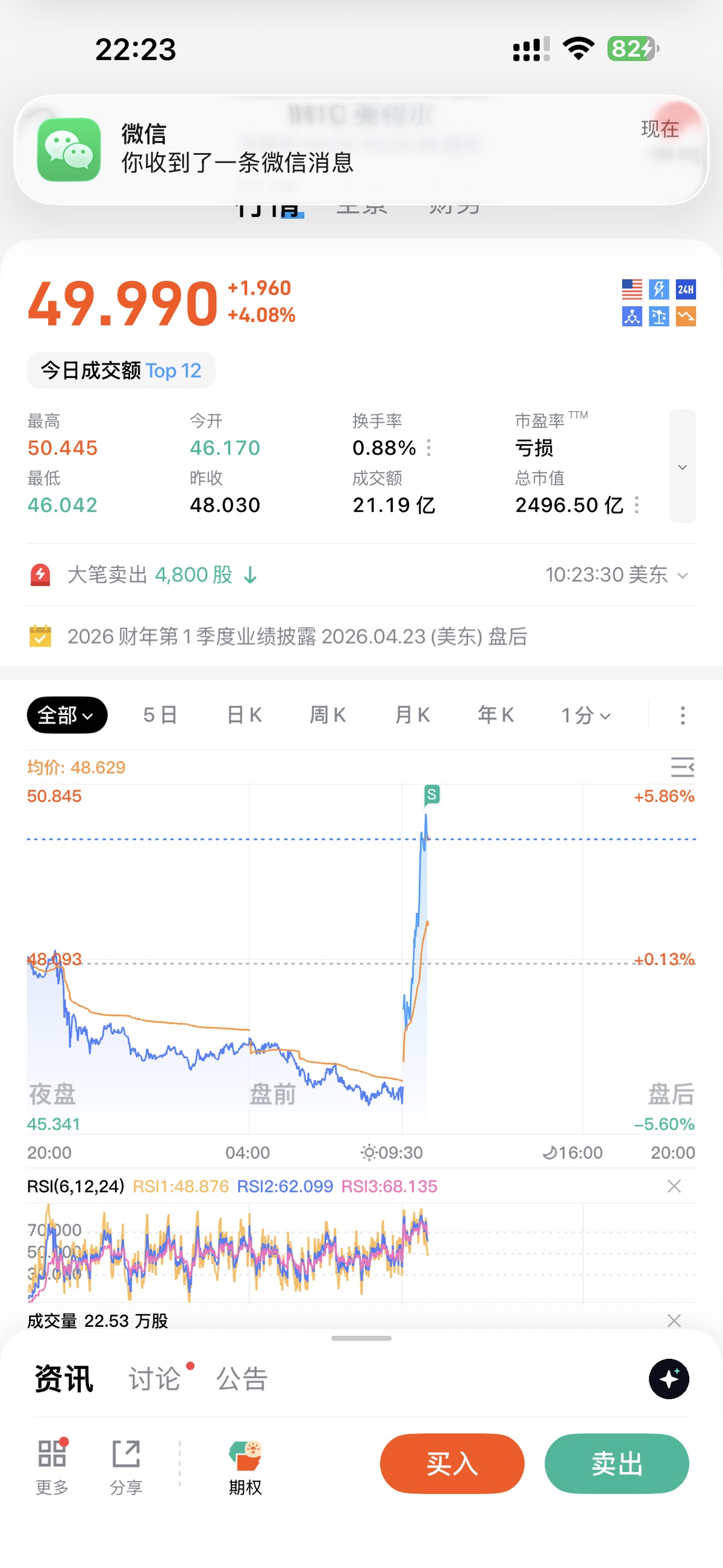The image size is (723, 1568).
Task: Switch chart to 日K view
Action: point(245,715)
